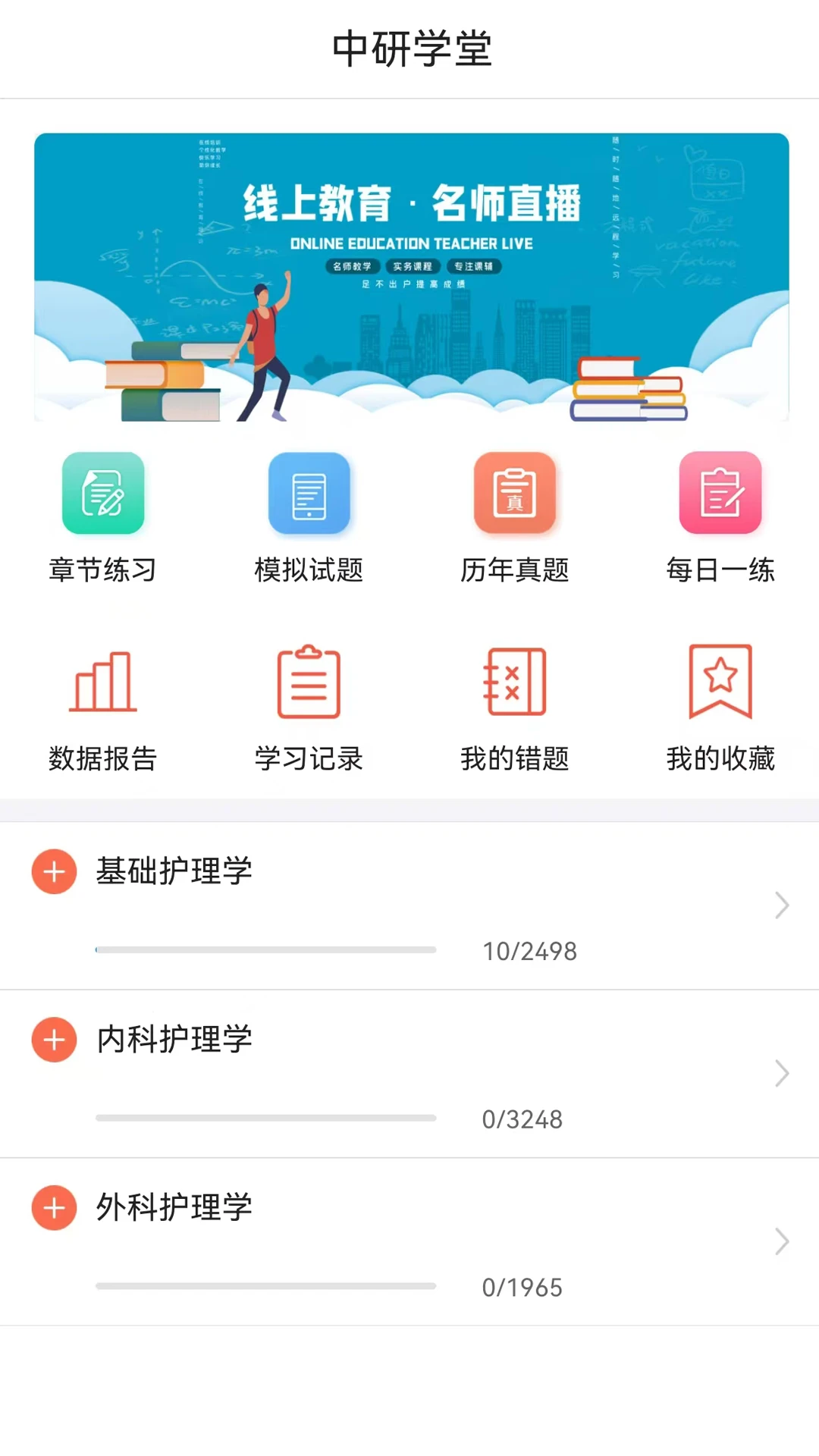Screen dimensions: 819x1456
Task: Expand the 基础护理学 course section
Action: coord(54,872)
